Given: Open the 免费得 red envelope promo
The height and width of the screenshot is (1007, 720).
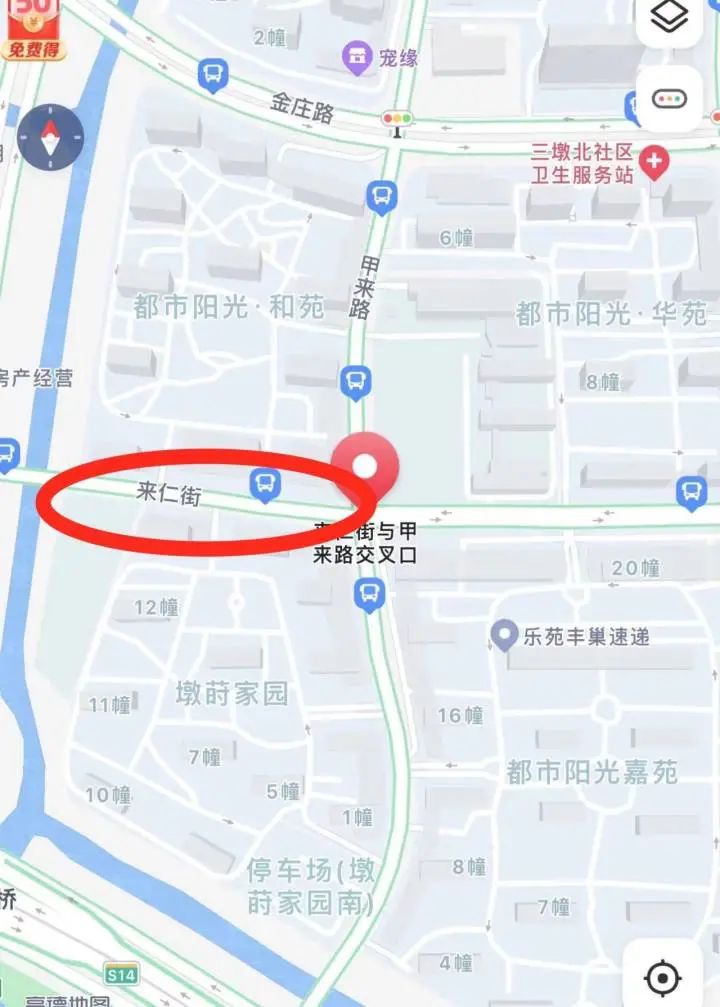Looking at the screenshot, I should point(33,30).
